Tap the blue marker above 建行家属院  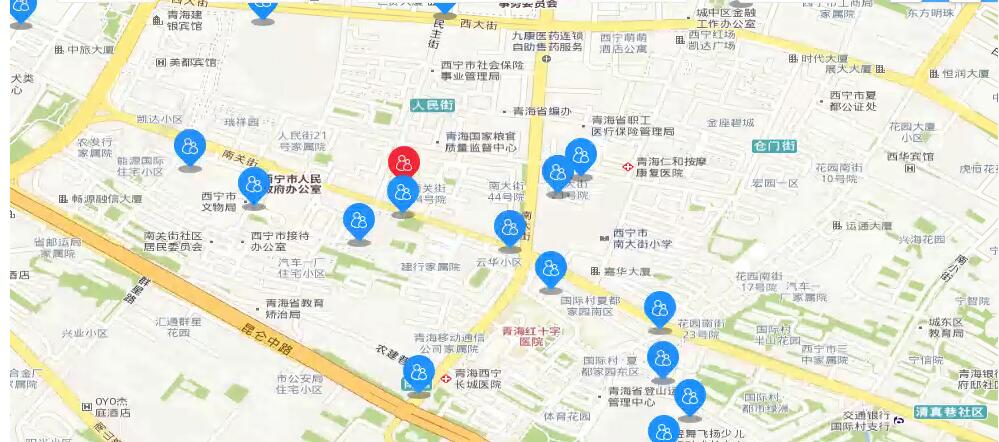[x=358, y=221]
